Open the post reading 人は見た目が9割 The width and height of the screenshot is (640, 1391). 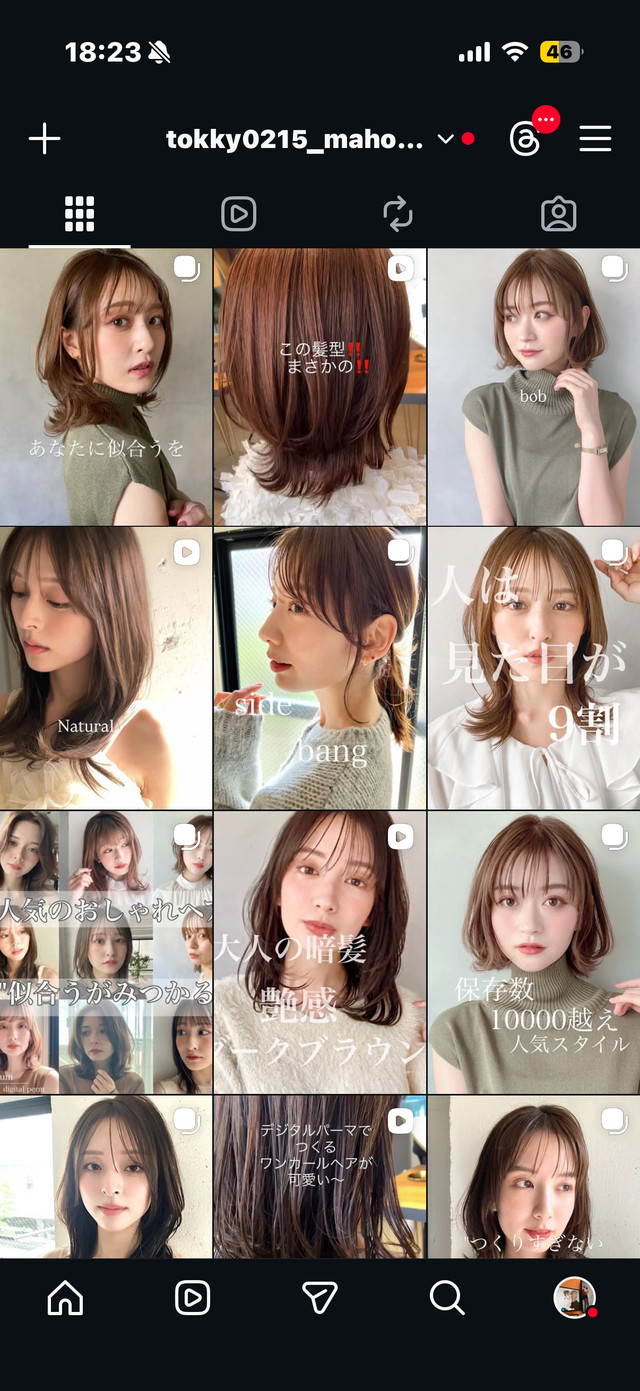tap(534, 668)
